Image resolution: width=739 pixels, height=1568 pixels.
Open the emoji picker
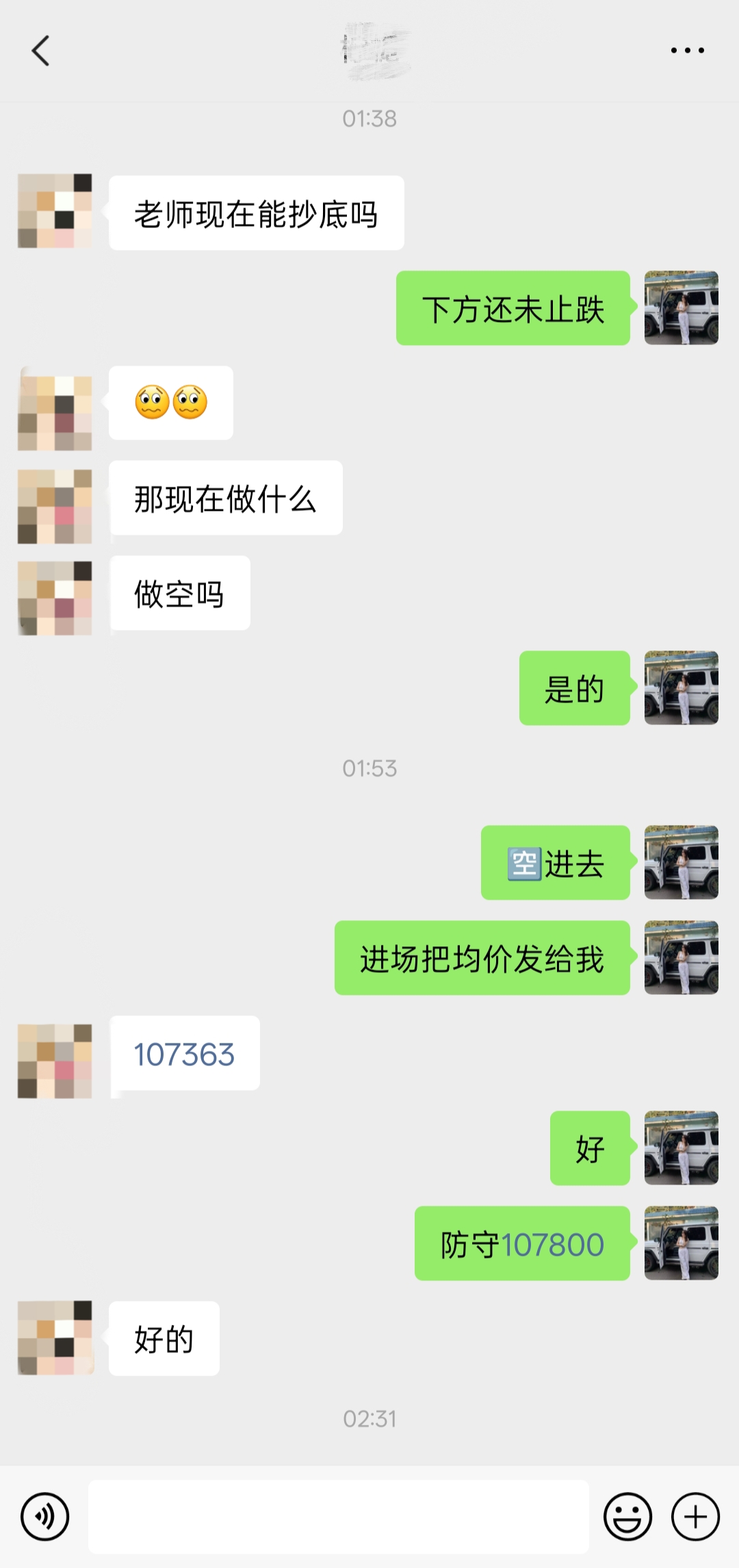627,1517
